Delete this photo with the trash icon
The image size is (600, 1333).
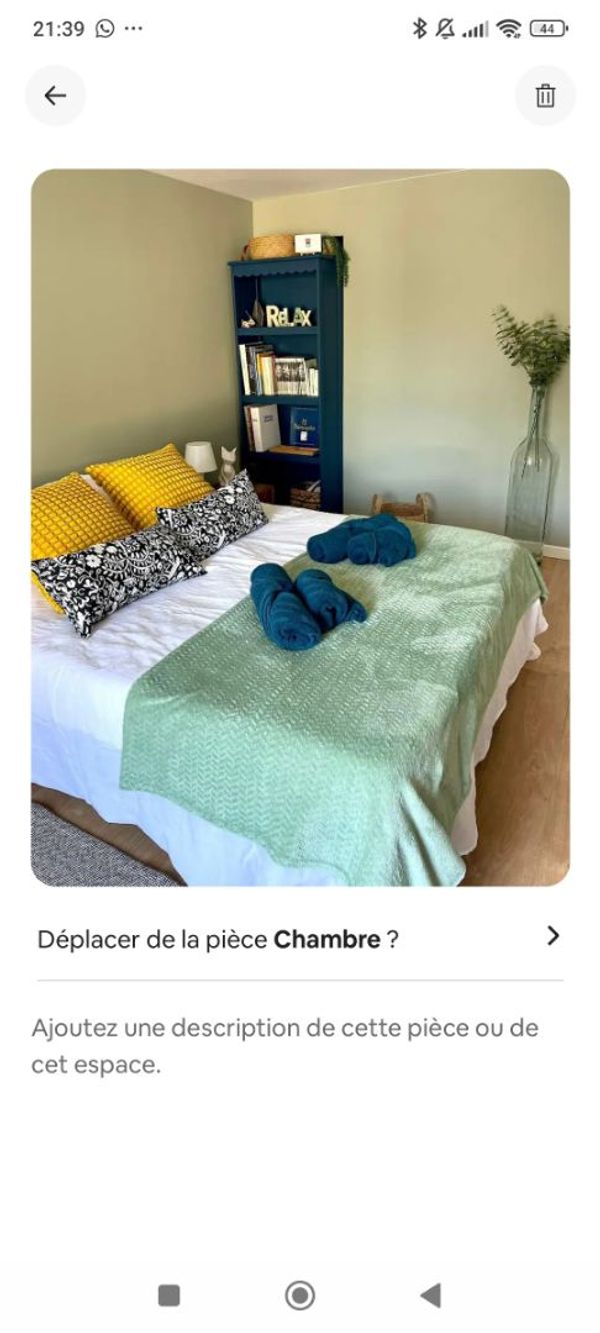click(x=545, y=96)
